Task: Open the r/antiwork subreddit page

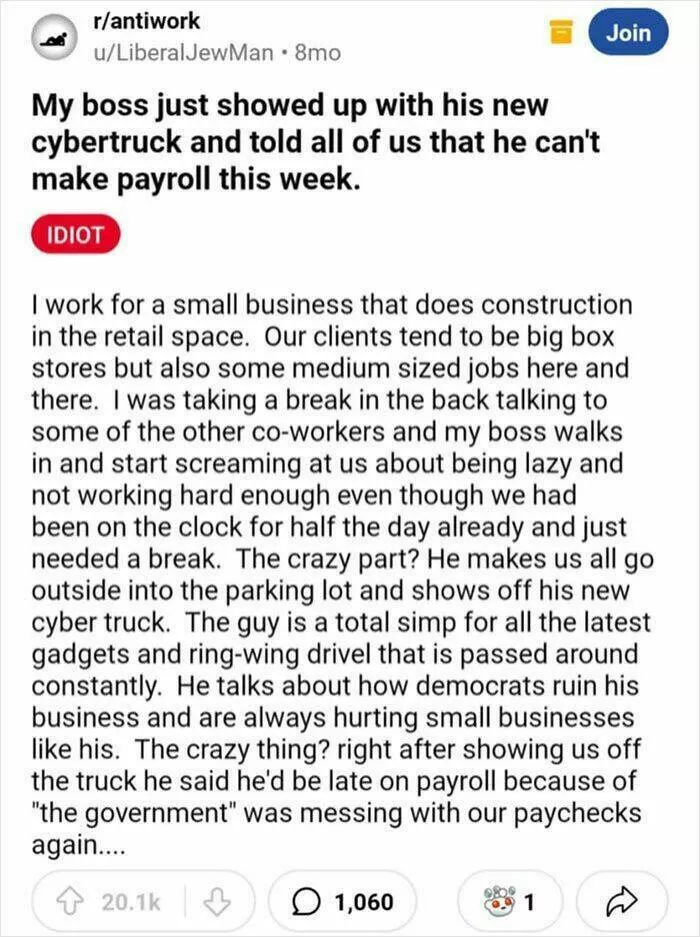Action: coord(145,20)
